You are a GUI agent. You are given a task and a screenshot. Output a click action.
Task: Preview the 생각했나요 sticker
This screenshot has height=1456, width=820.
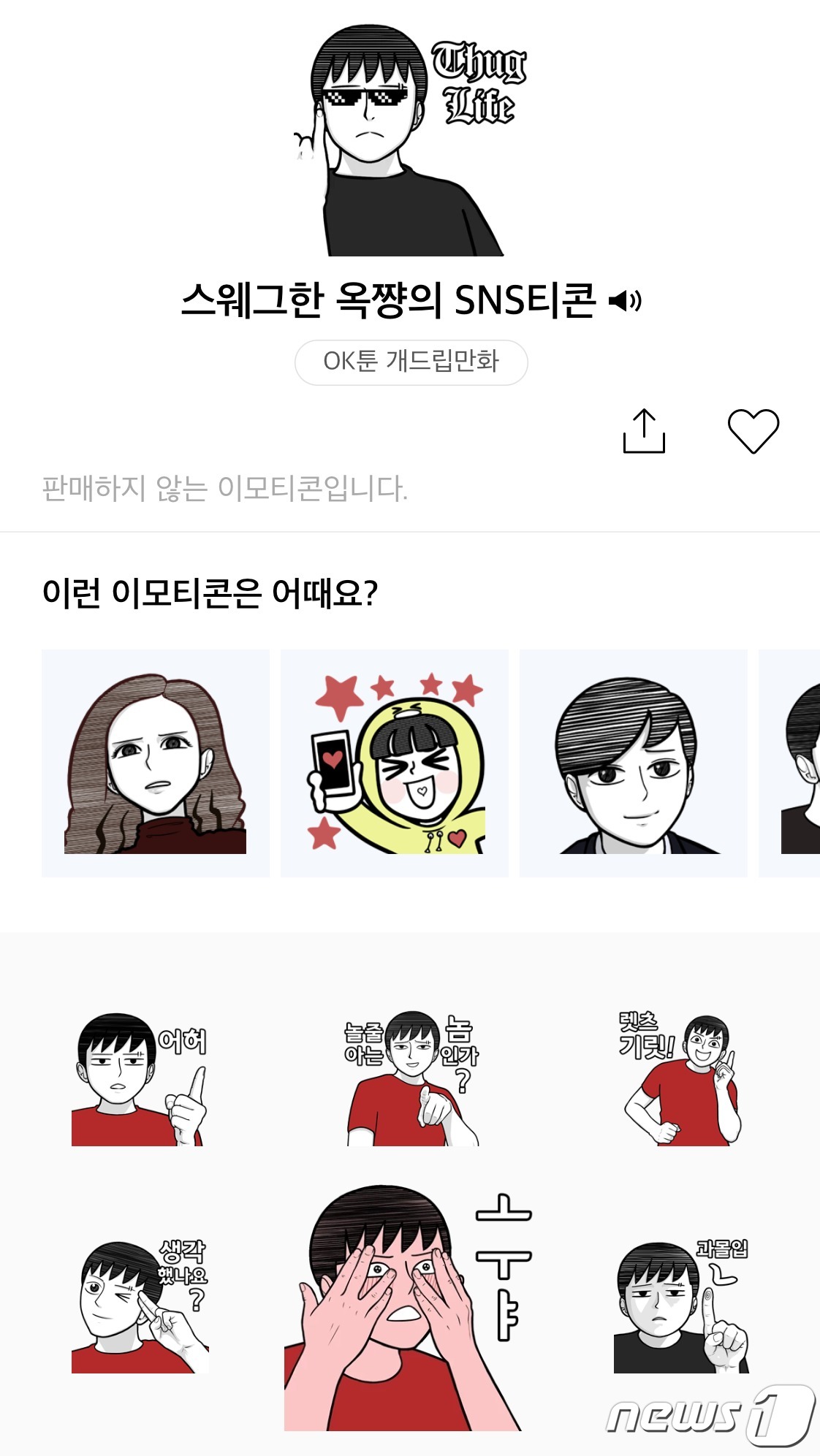pyautogui.click(x=140, y=1306)
